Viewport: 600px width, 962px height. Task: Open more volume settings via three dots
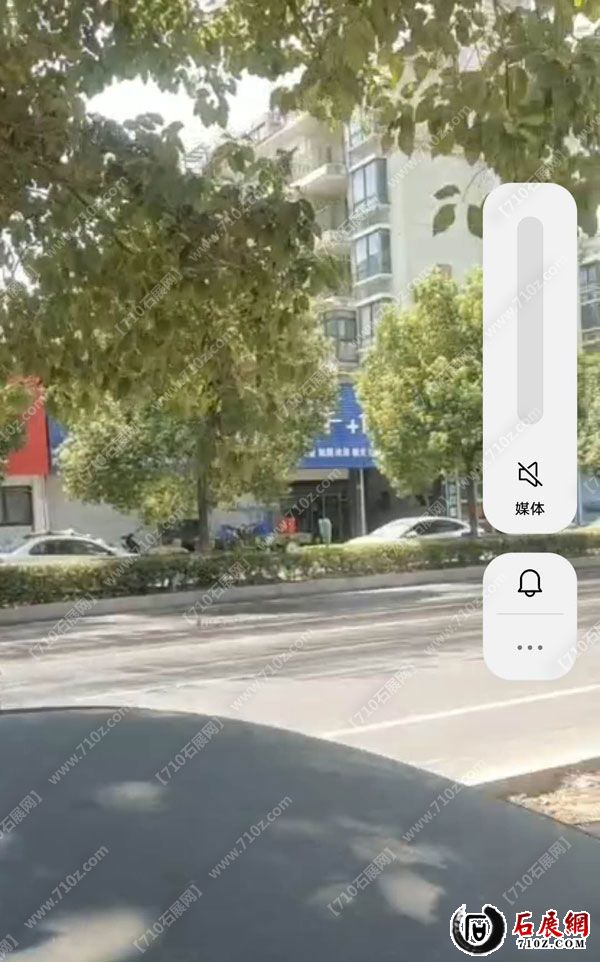click(530, 647)
